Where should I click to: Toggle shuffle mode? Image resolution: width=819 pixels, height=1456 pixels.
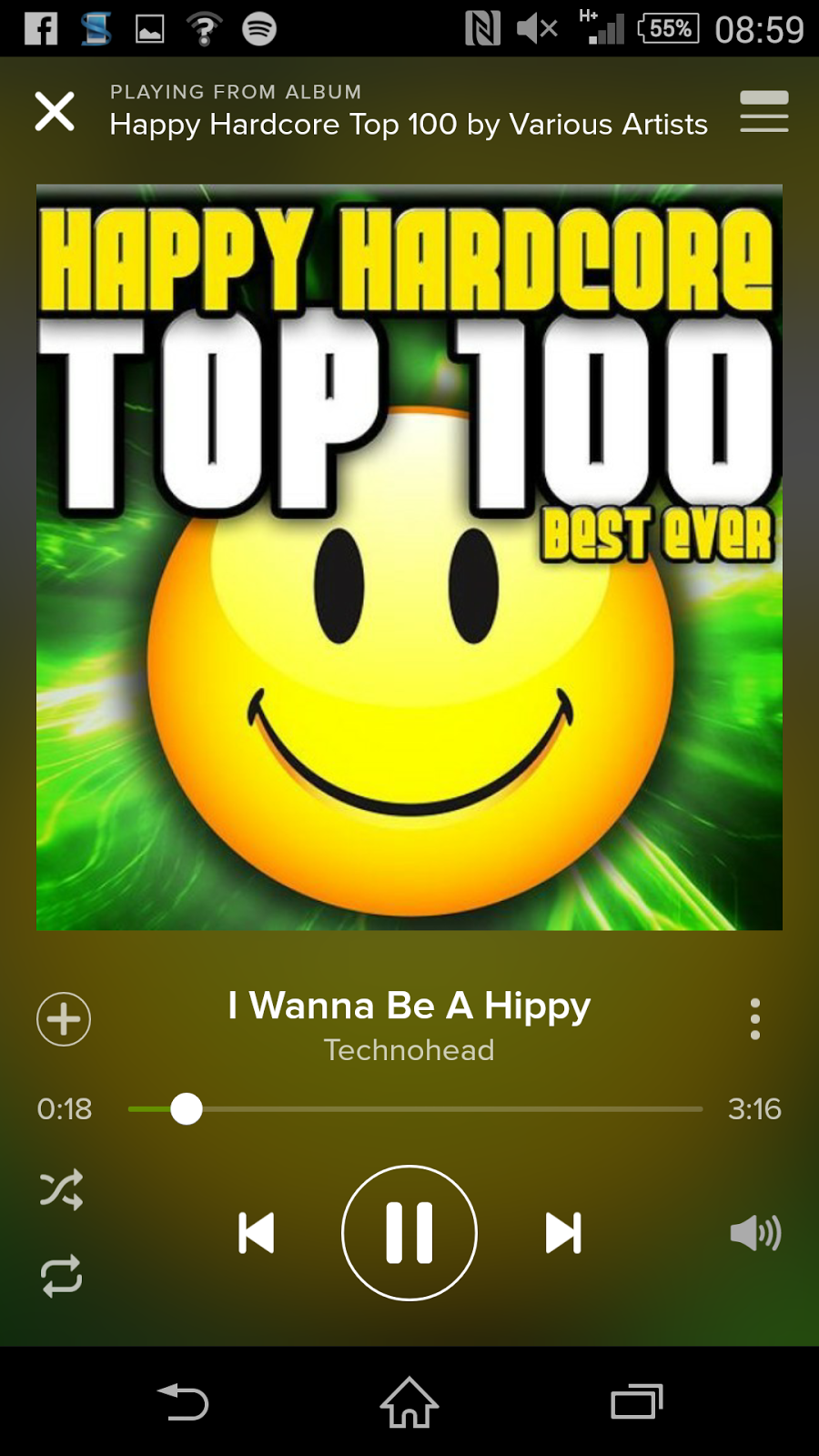pyautogui.click(x=61, y=1189)
